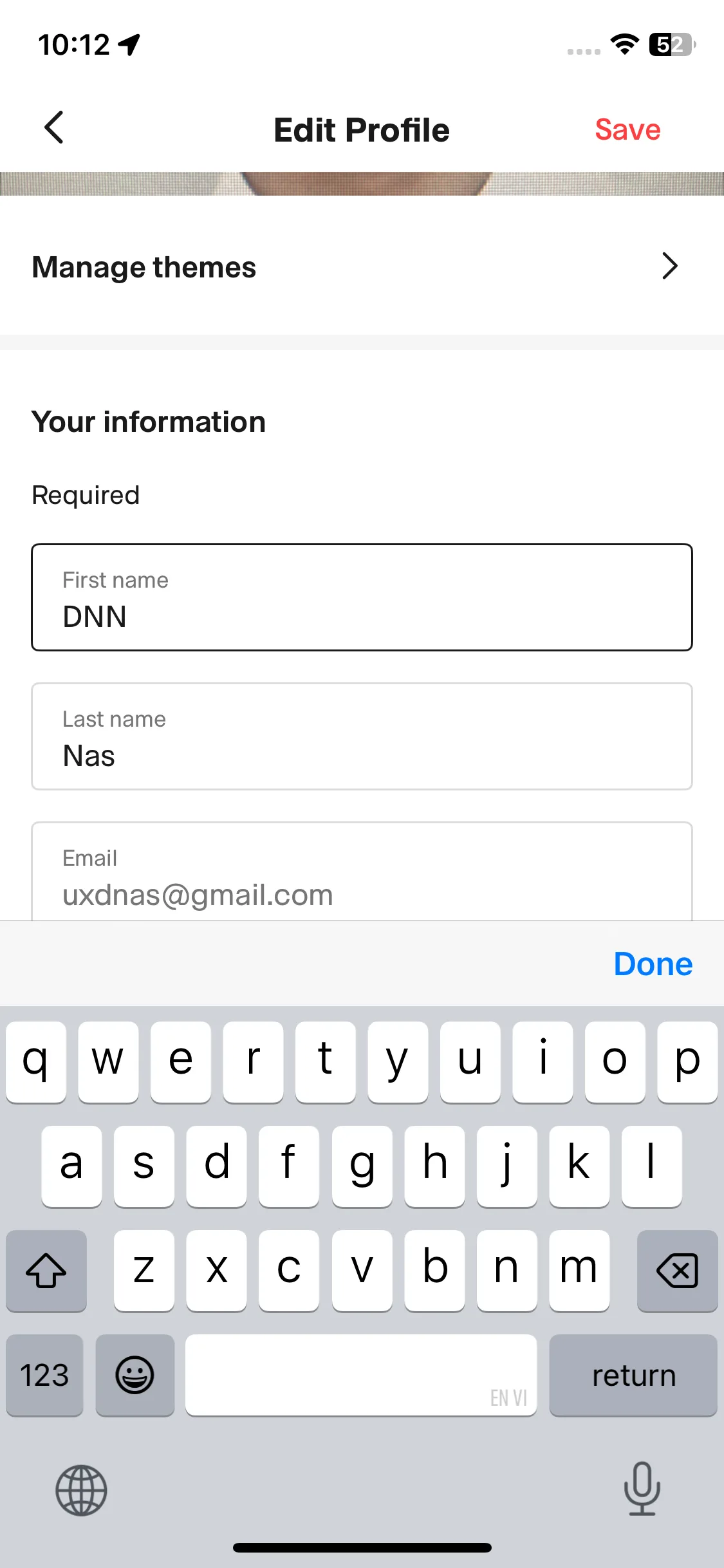This screenshot has width=724, height=1568.
Task: Tap the return key
Action: coord(633,1375)
